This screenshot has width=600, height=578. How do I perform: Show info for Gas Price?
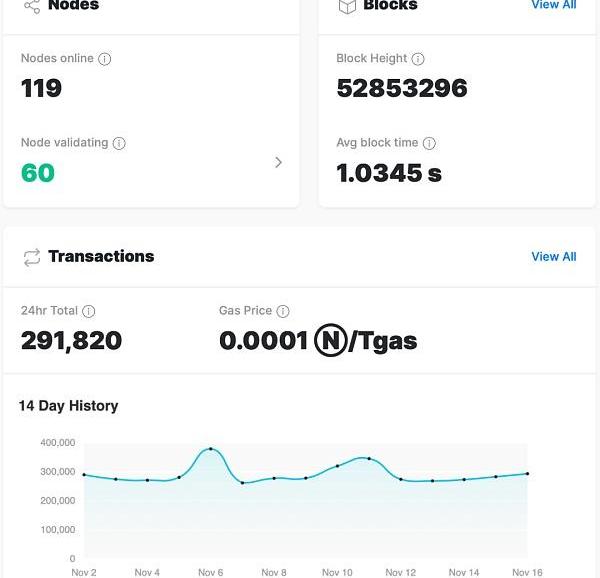(x=283, y=311)
